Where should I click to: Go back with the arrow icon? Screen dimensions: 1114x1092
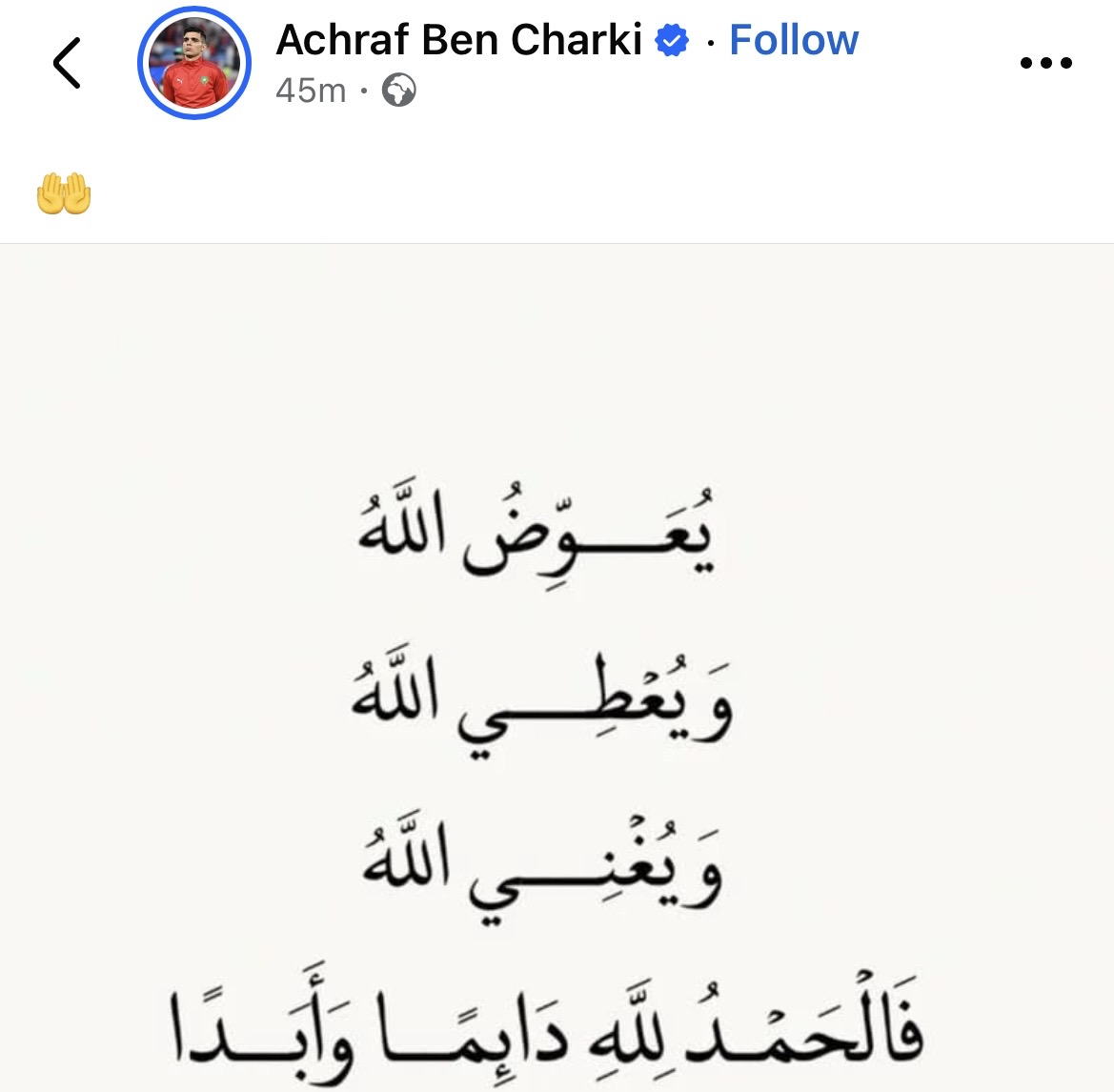click(67, 63)
